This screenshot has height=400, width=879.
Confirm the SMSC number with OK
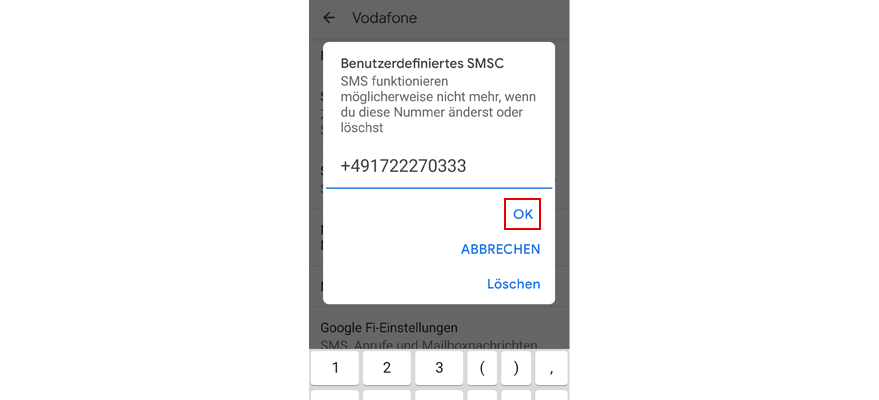click(x=522, y=214)
